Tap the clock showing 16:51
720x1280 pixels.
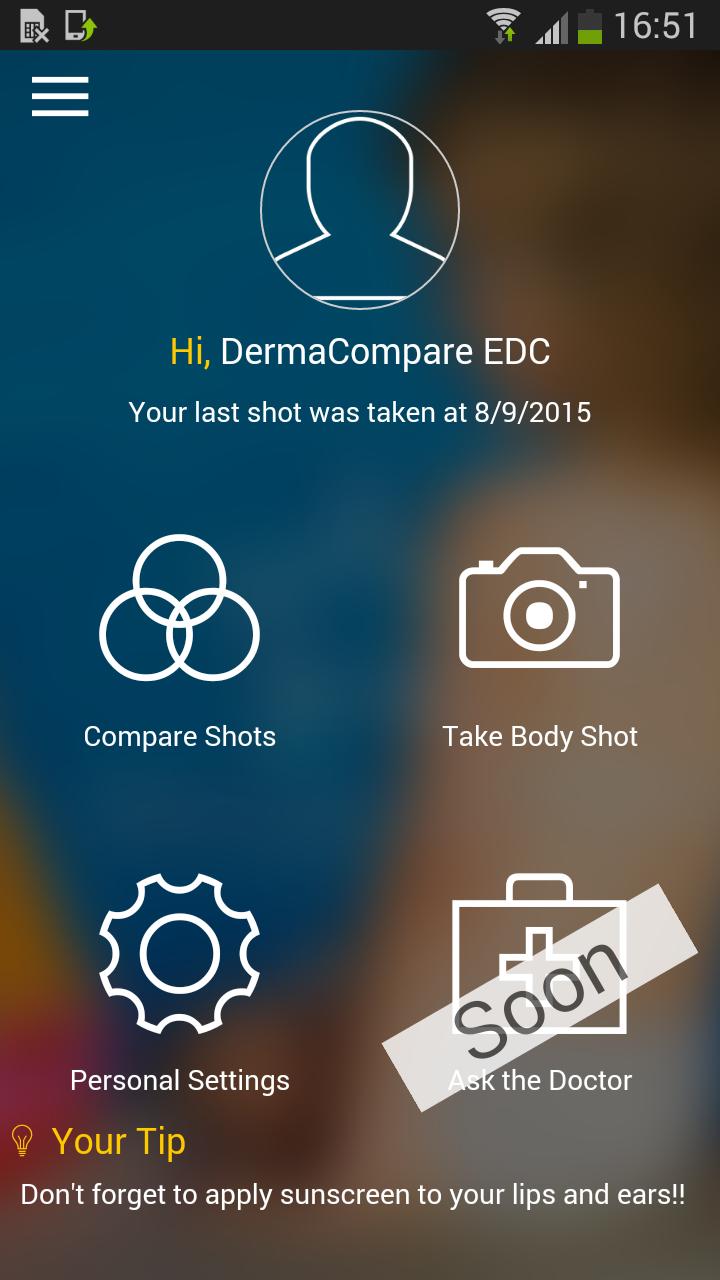(655, 26)
